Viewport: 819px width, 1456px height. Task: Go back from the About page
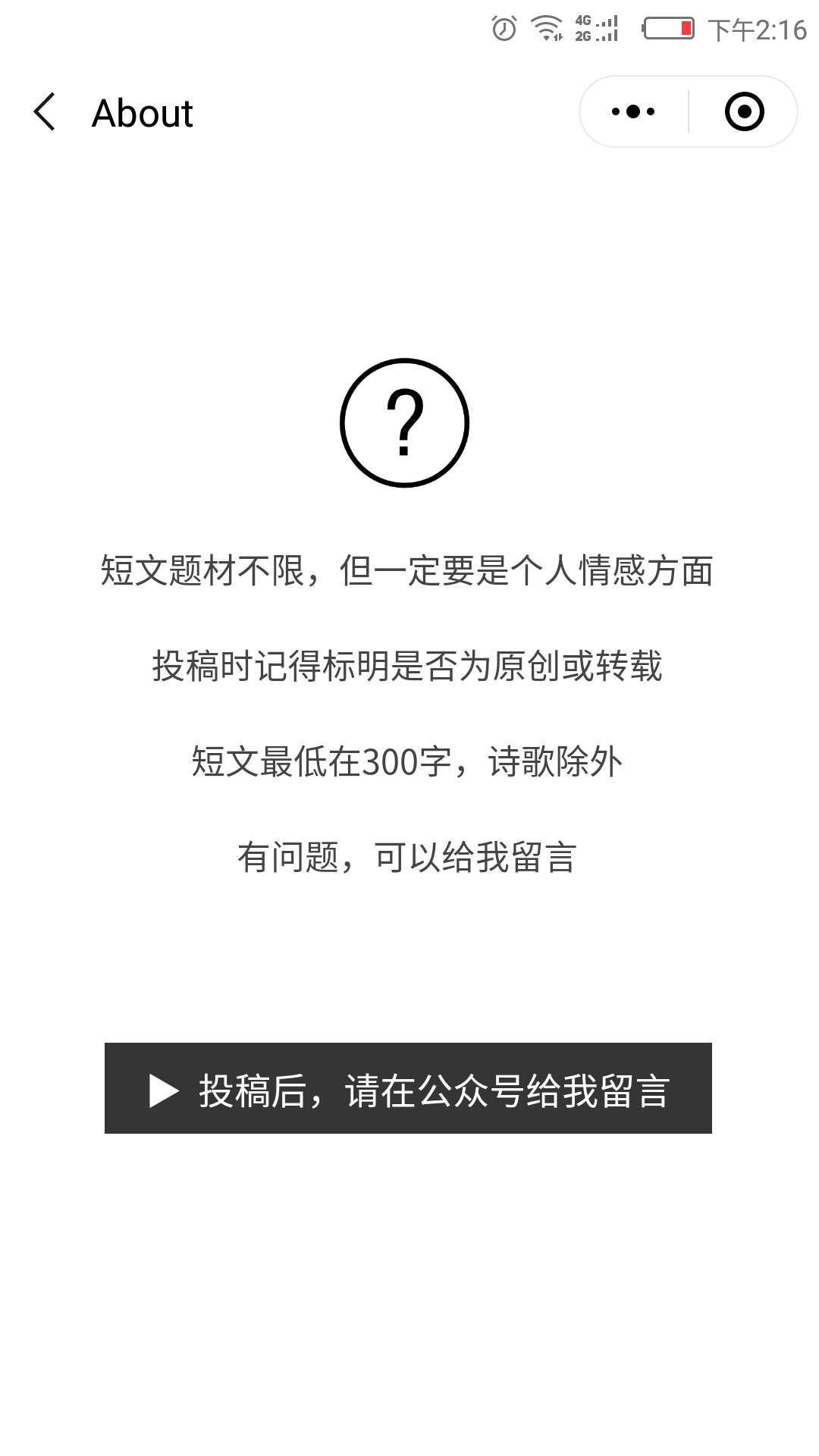(x=45, y=112)
